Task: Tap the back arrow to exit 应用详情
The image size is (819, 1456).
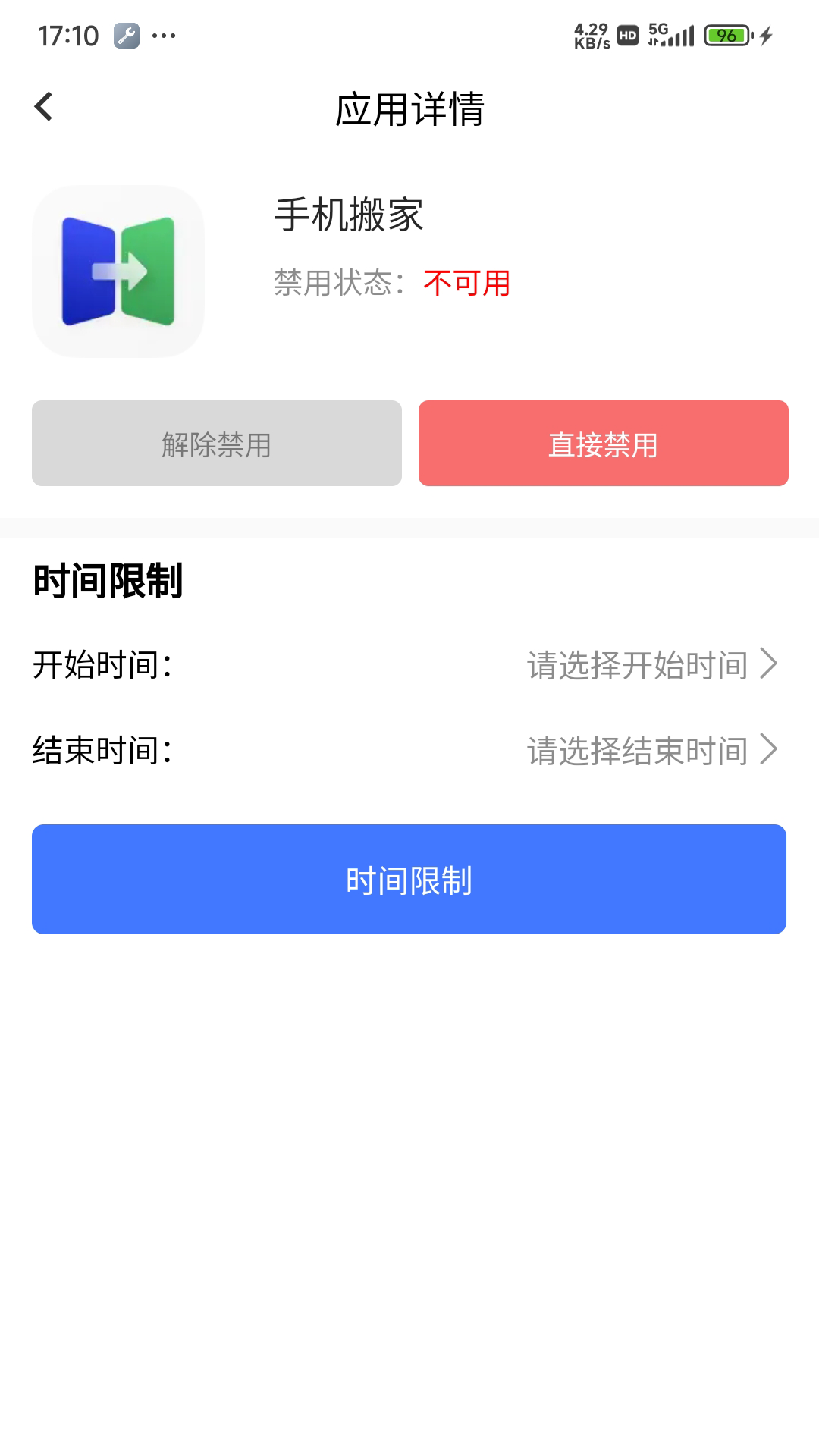Action: pos(43,107)
